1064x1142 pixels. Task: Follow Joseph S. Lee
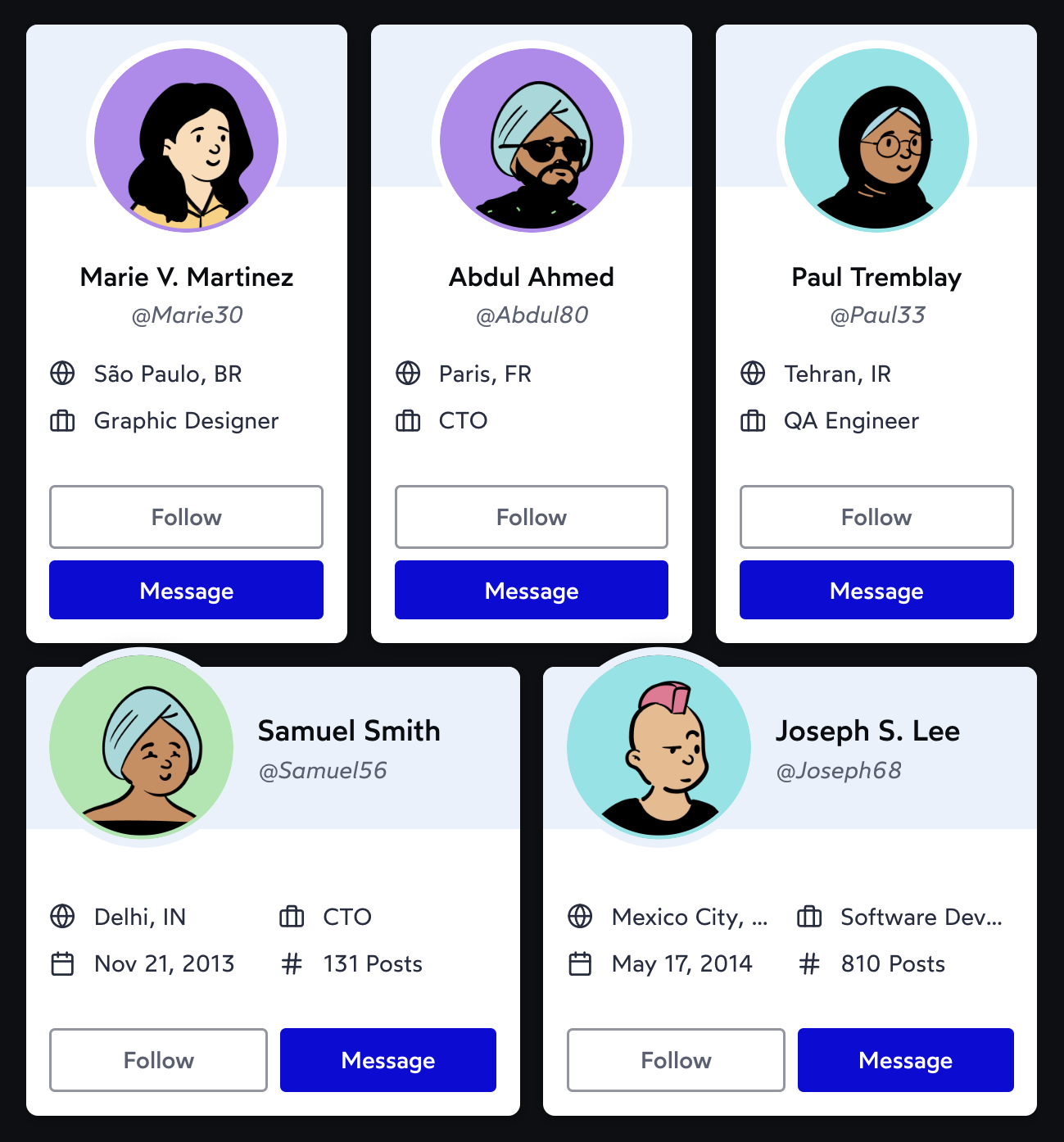click(676, 1060)
